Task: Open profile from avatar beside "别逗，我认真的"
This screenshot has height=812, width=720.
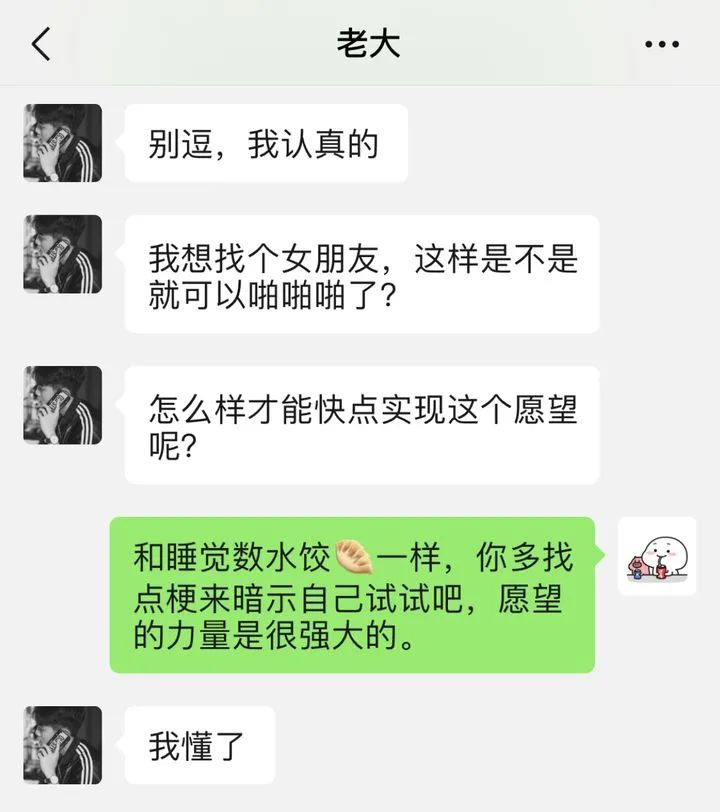Action: 62,143
